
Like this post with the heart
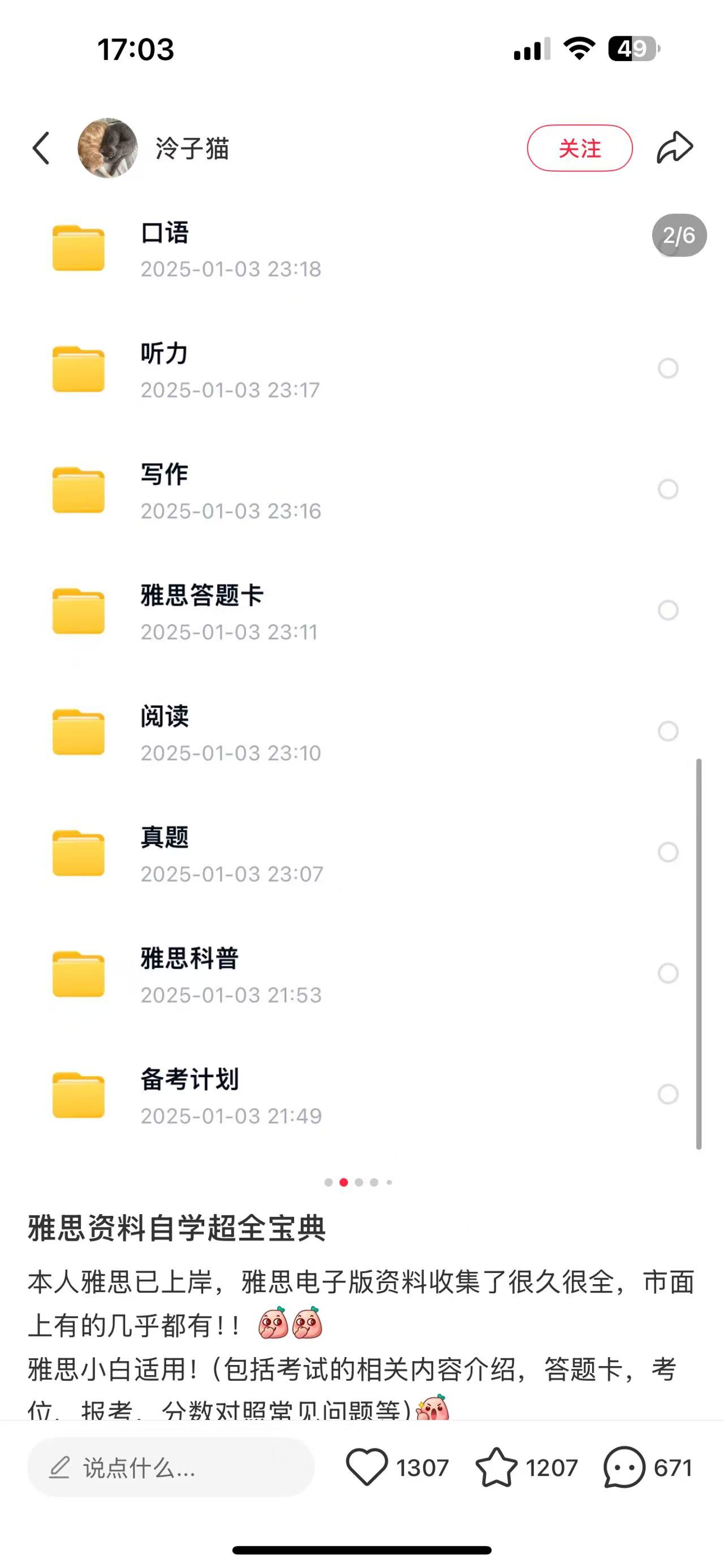(x=367, y=1467)
